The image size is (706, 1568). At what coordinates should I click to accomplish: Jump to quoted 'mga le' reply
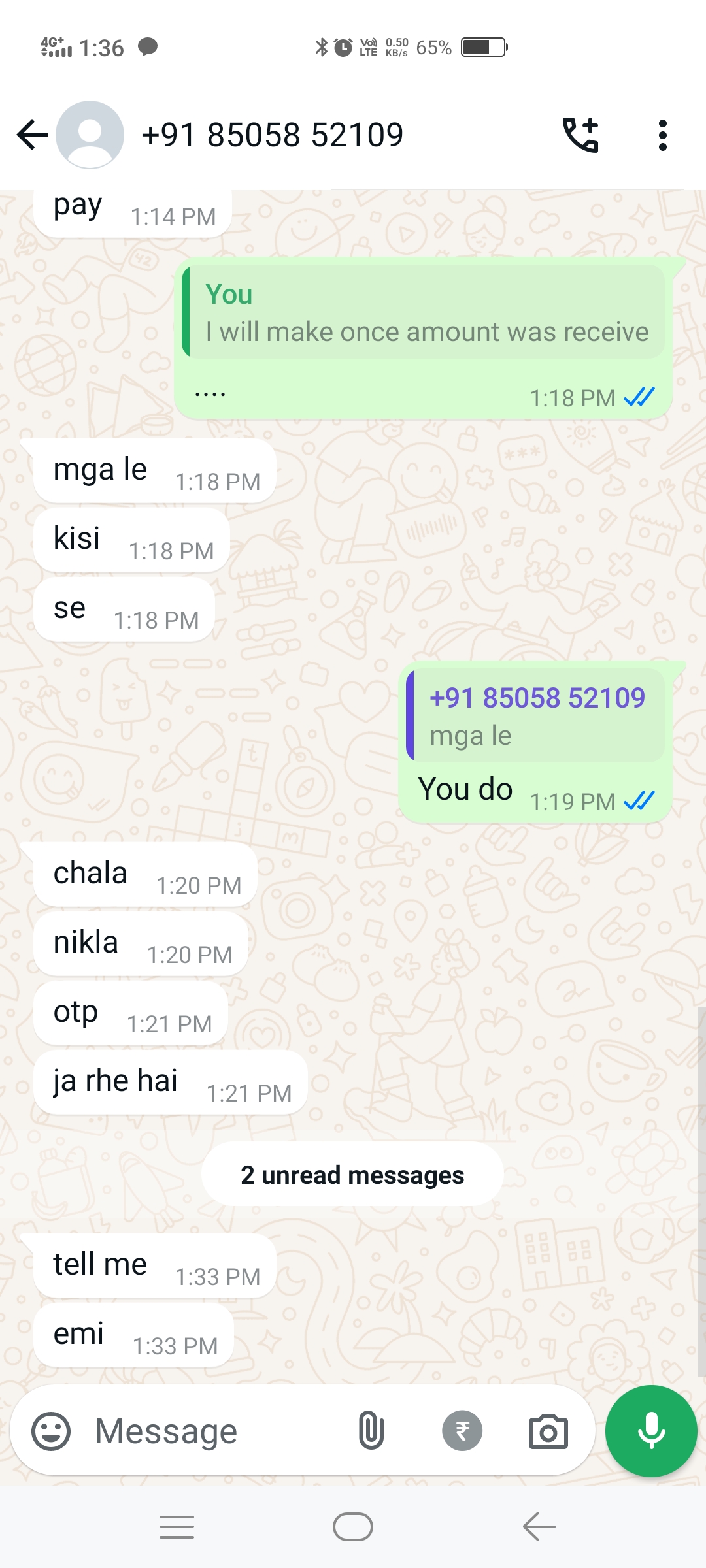point(536,715)
